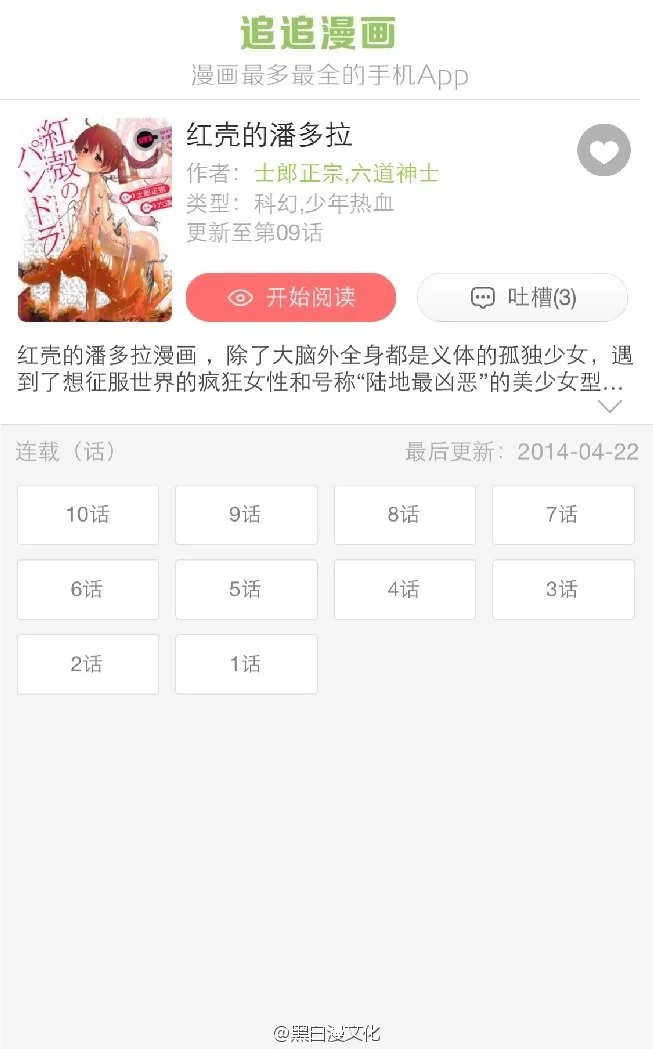Screen dimensions: 653x1049
Task: Tap the 开始阅读 button
Action: click(291, 297)
